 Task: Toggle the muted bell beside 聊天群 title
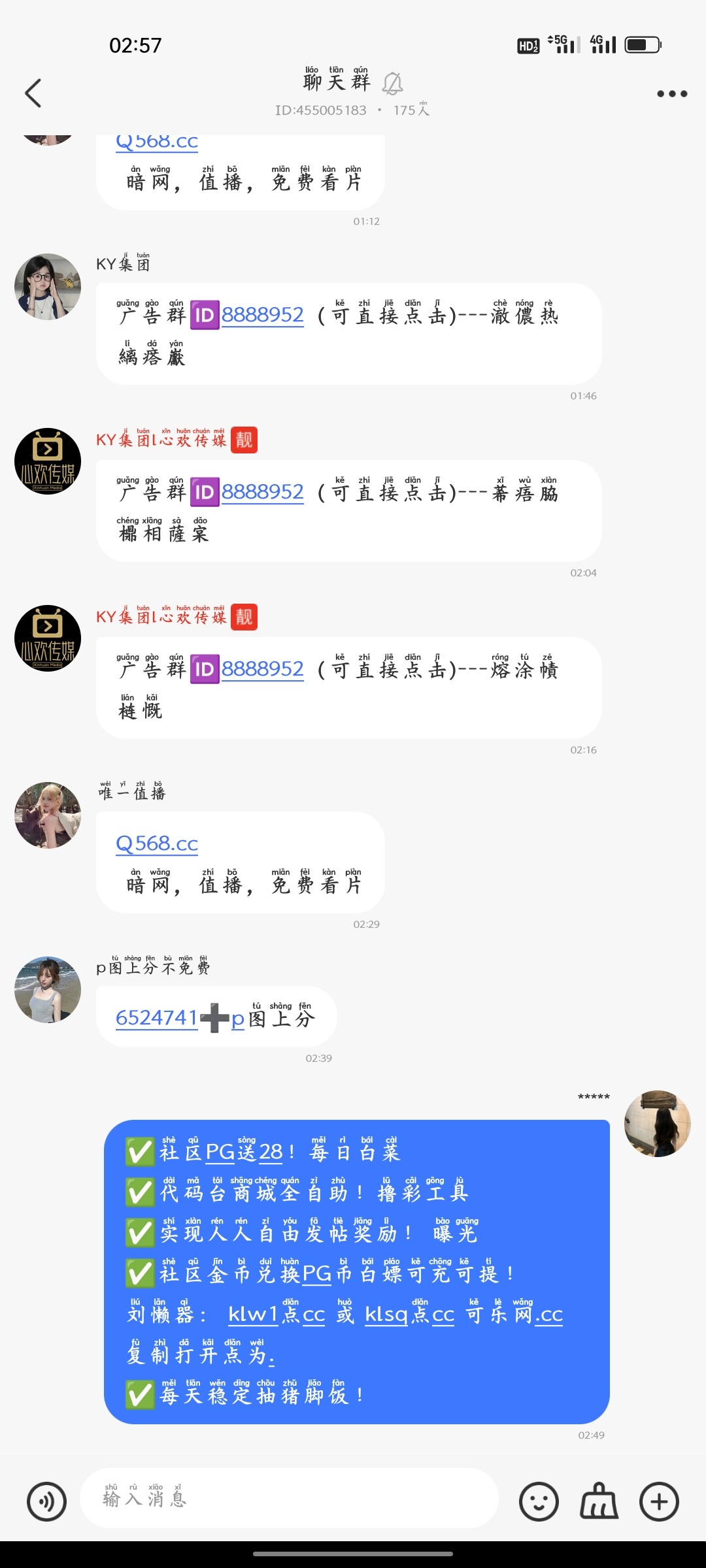point(394,84)
